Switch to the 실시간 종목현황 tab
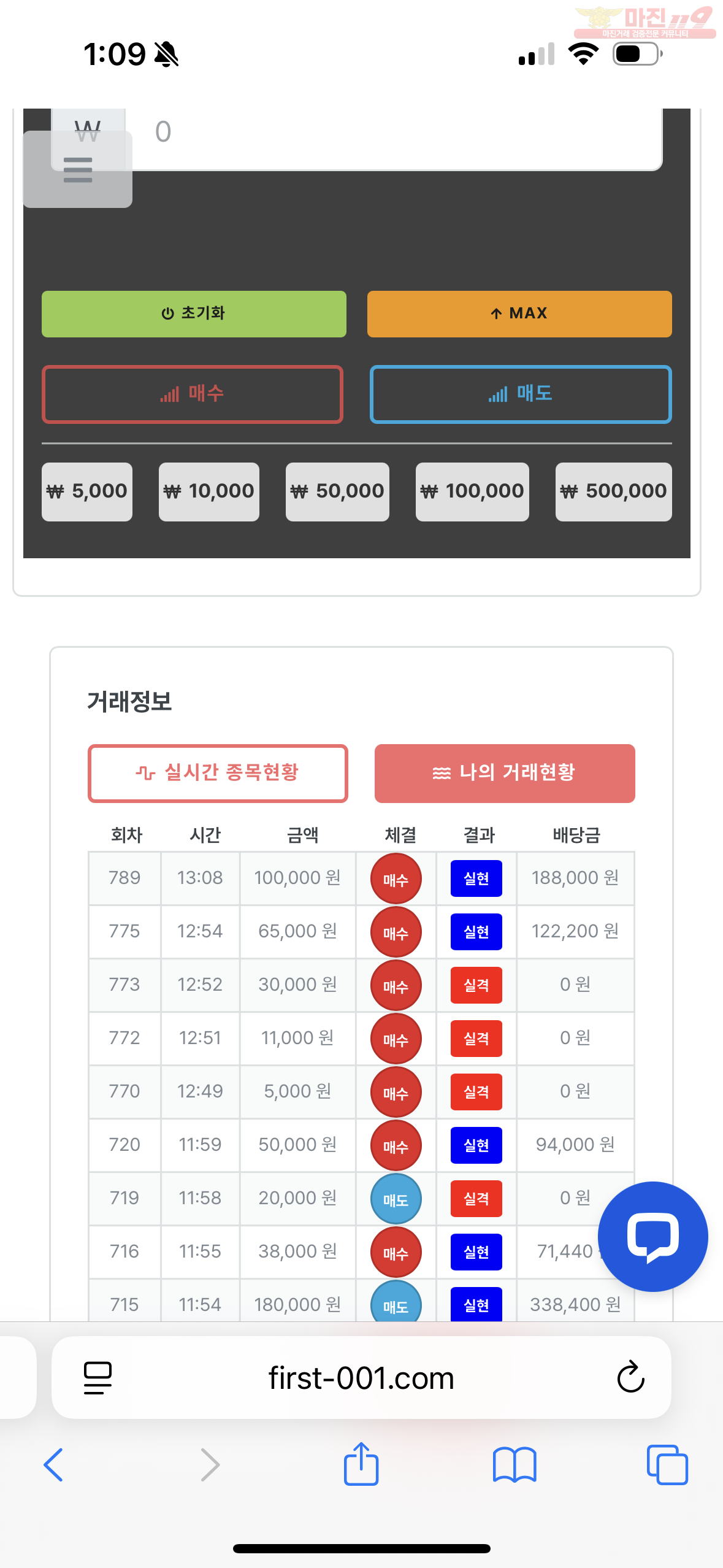723x1568 pixels. pos(218,773)
